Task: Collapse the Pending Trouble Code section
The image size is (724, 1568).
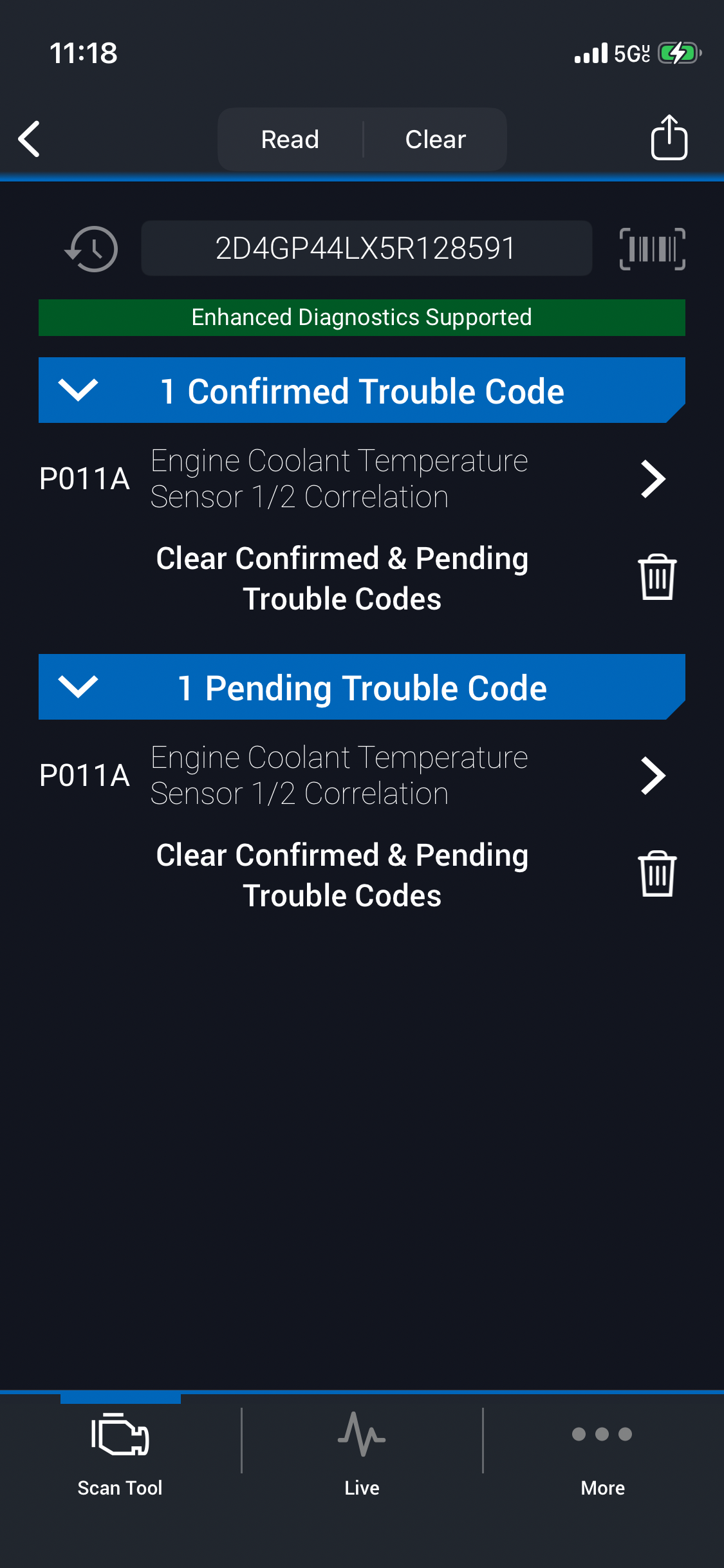Action: (x=78, y=687)
